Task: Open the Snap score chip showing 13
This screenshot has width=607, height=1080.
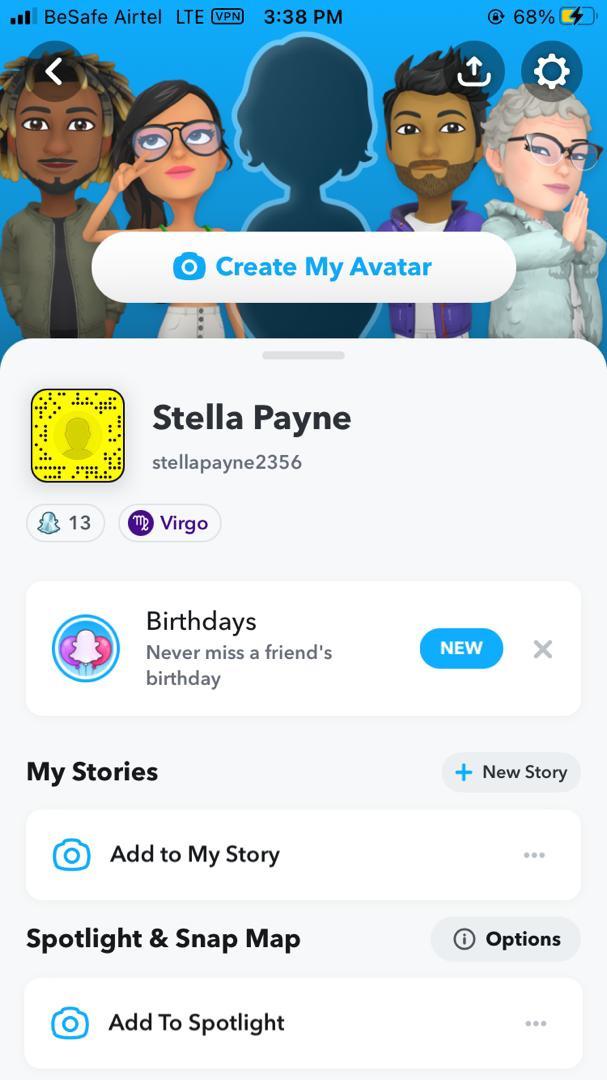Action: point(65,523)
